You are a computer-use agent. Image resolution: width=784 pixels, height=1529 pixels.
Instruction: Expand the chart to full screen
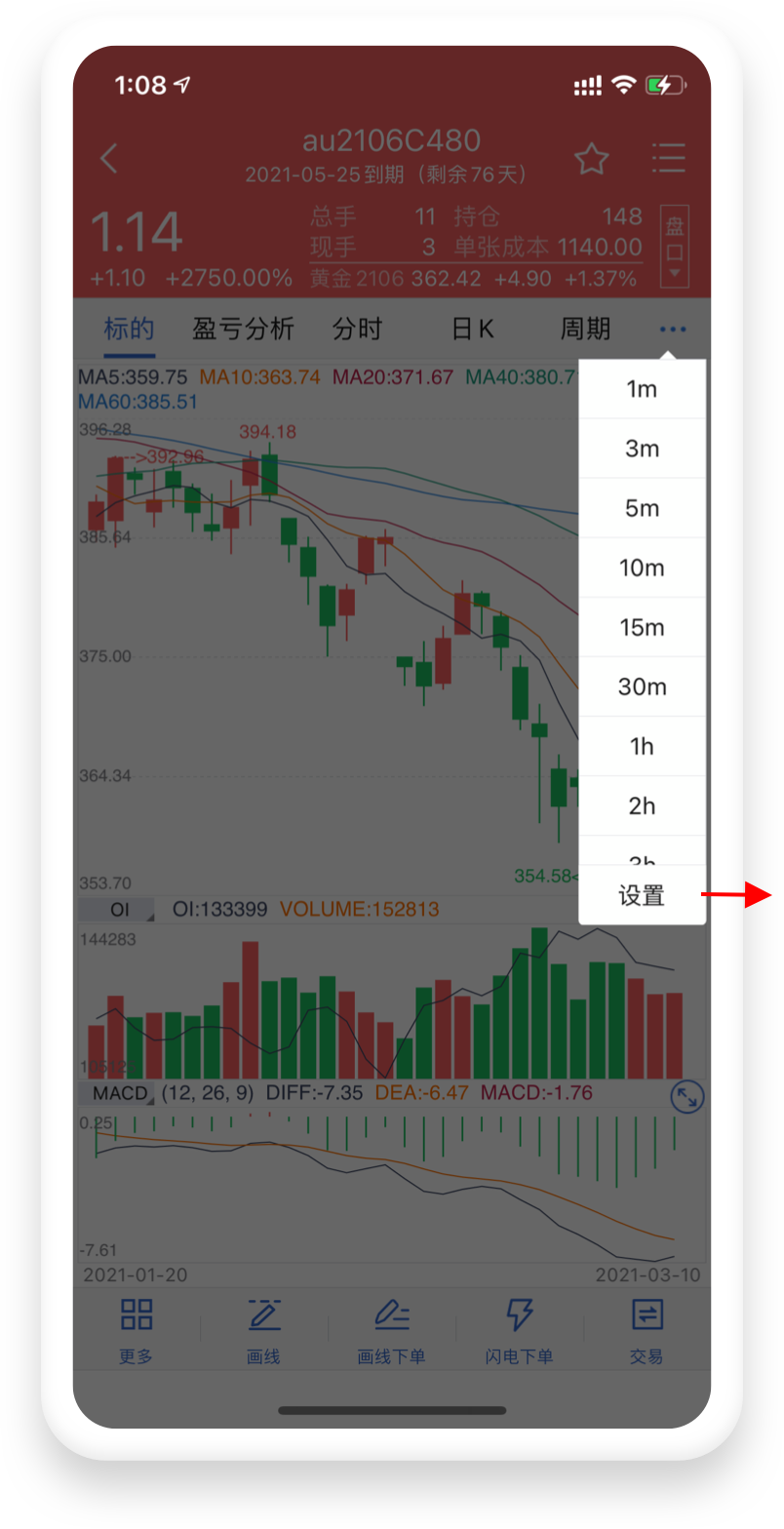[x=687, y=1098]
